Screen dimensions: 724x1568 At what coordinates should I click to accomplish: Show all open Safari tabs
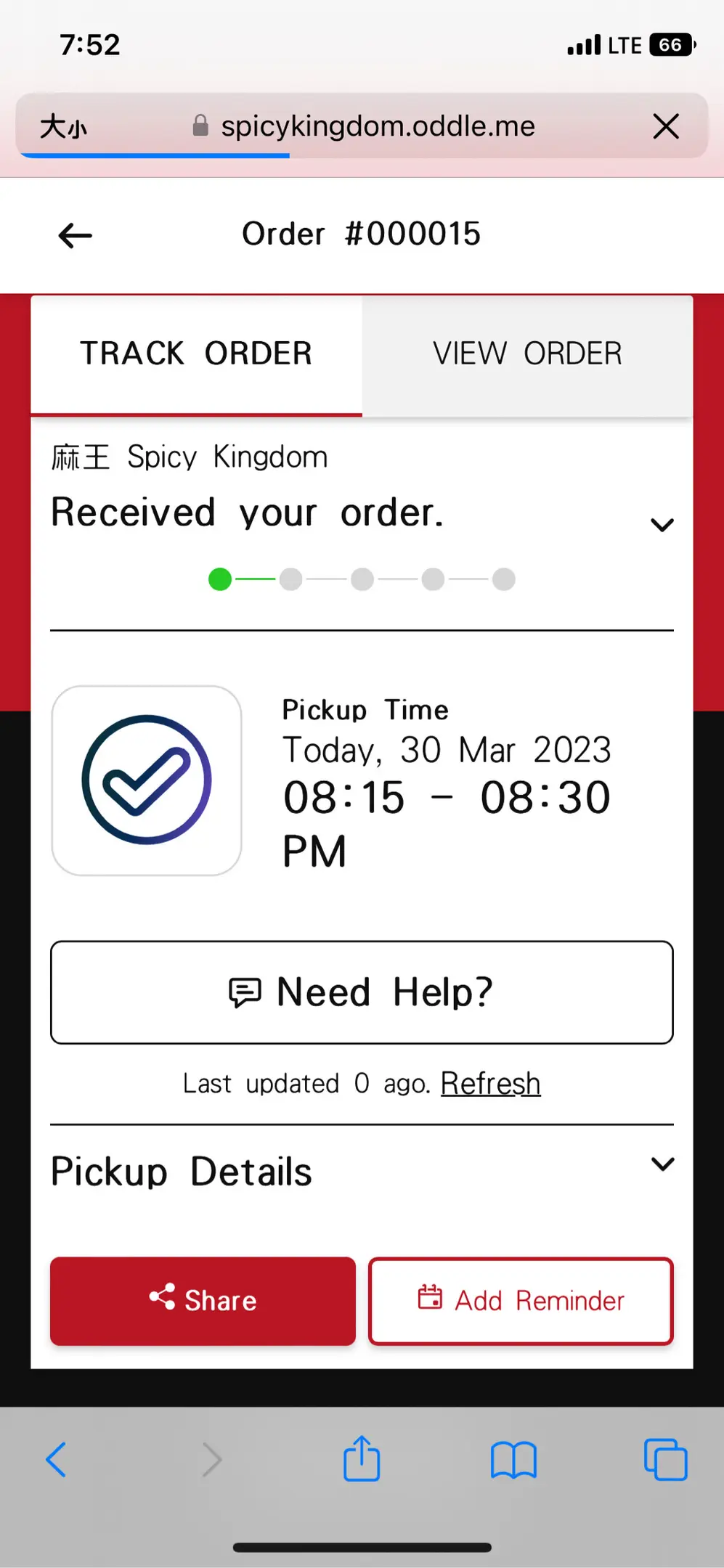click(x=665, y=1459)
